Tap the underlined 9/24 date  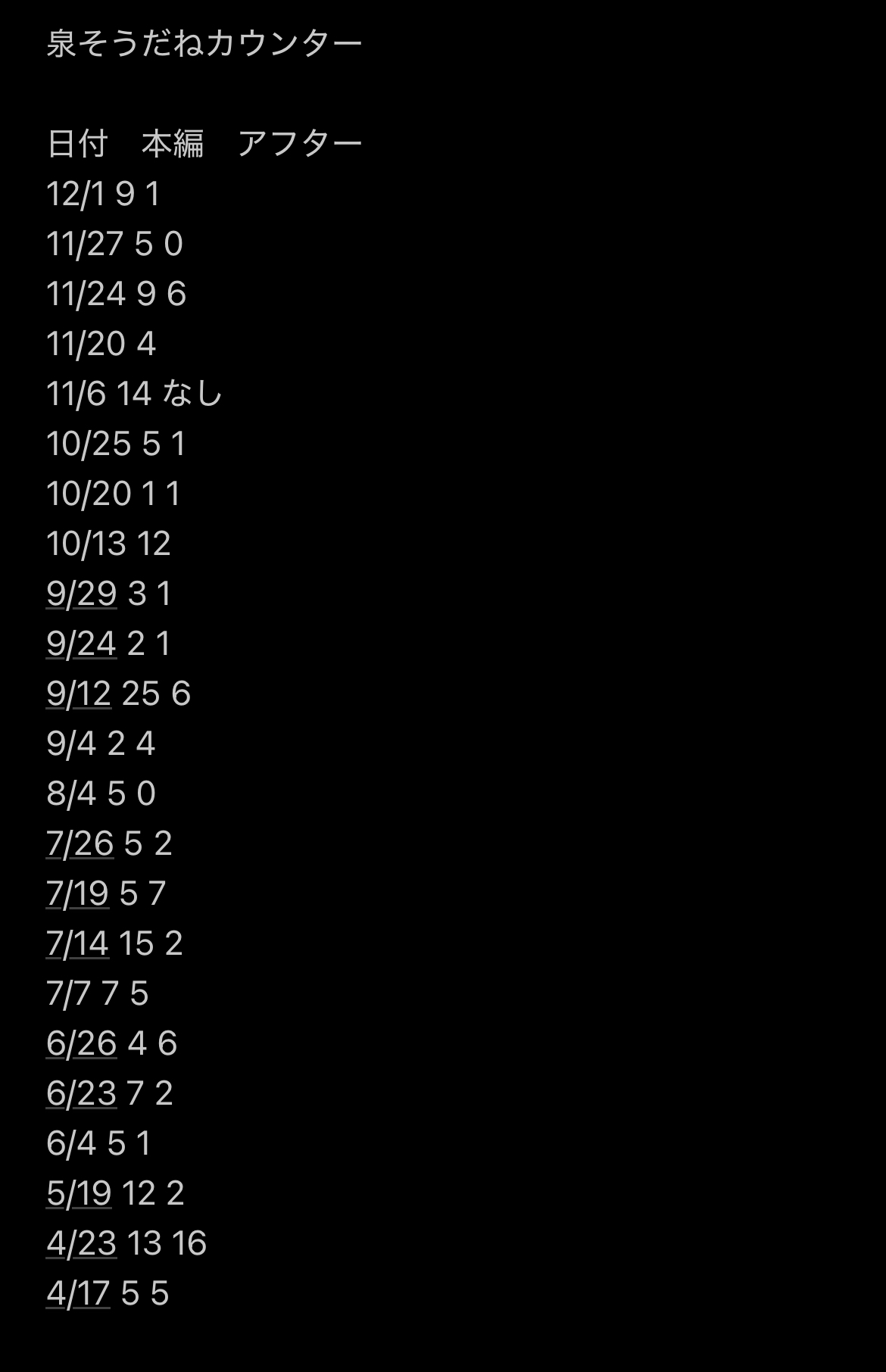pos(81,644)
